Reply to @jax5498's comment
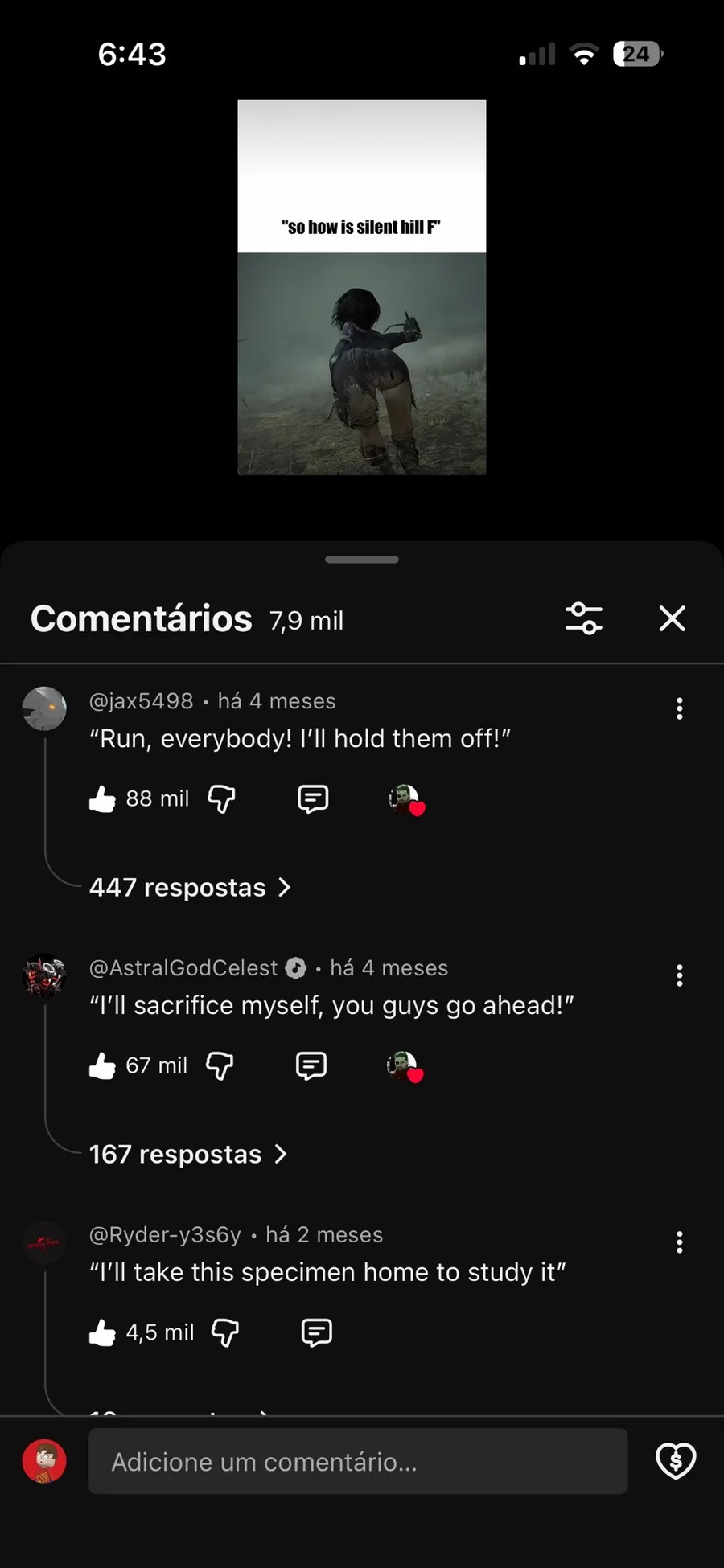Viewport: 724px width, 1568px height. (x=313, y=799)
